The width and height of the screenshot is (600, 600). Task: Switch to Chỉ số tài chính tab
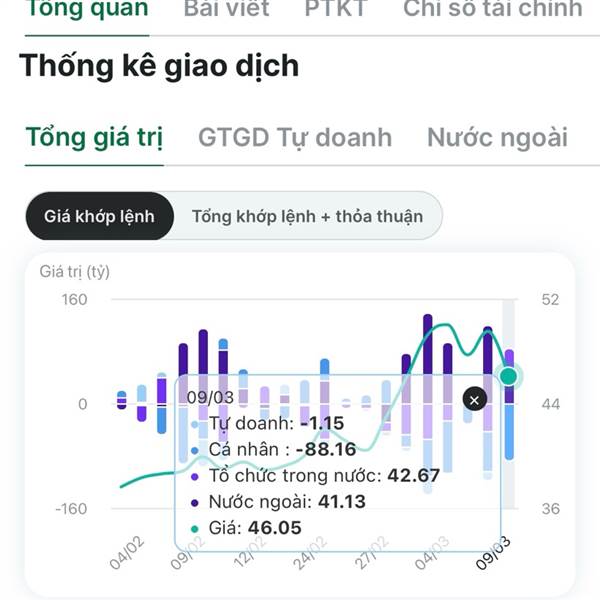(x=493, y=8)
